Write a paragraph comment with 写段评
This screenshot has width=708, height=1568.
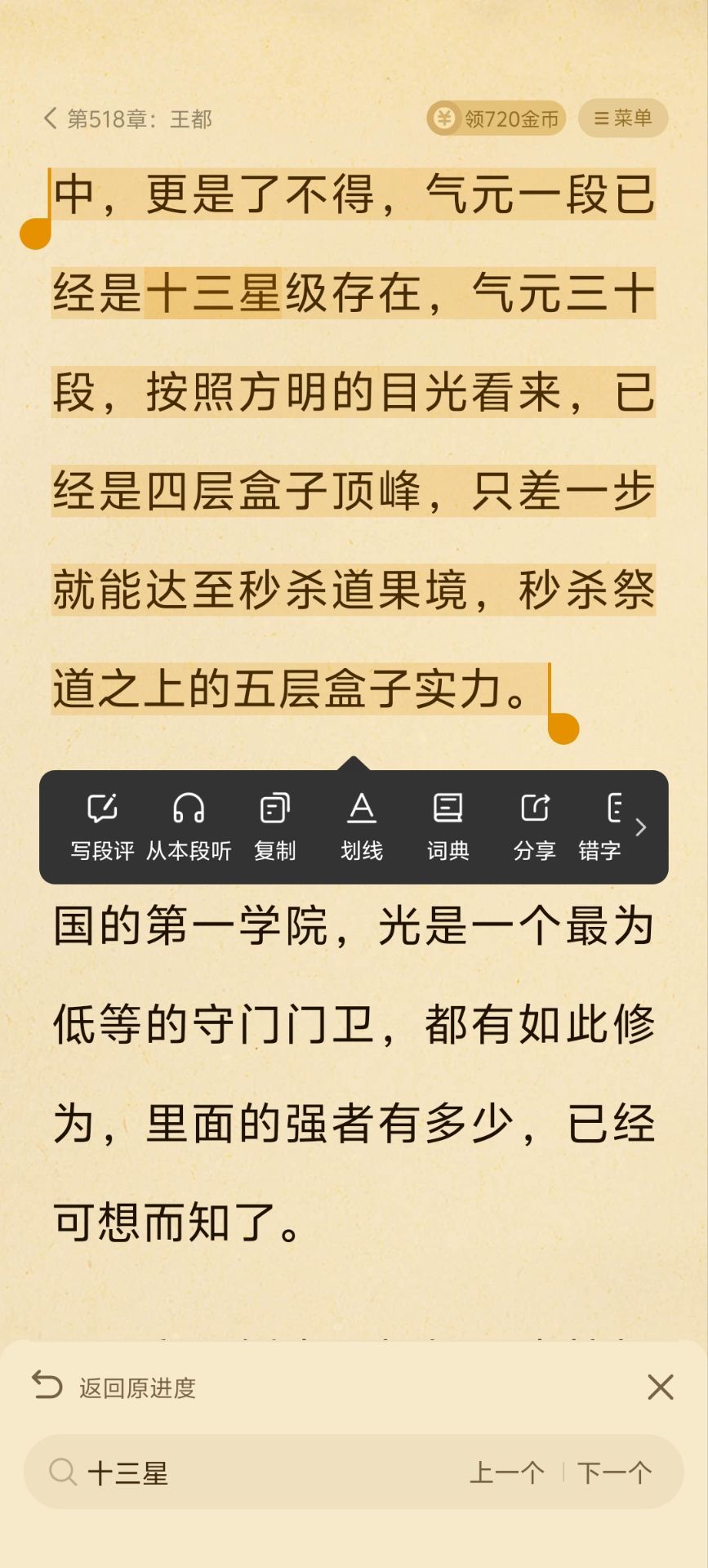[102, 826]
